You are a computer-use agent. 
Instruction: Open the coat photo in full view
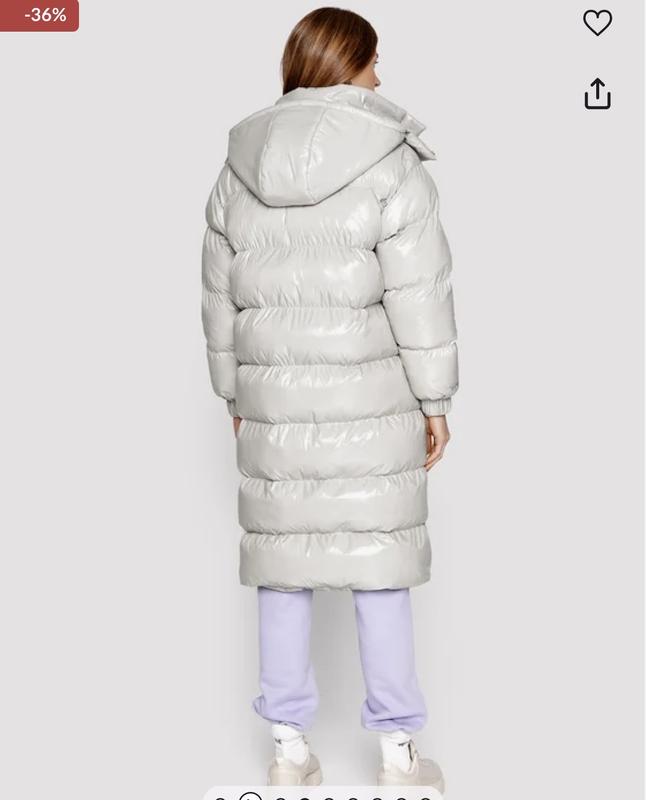coord(330,400)
